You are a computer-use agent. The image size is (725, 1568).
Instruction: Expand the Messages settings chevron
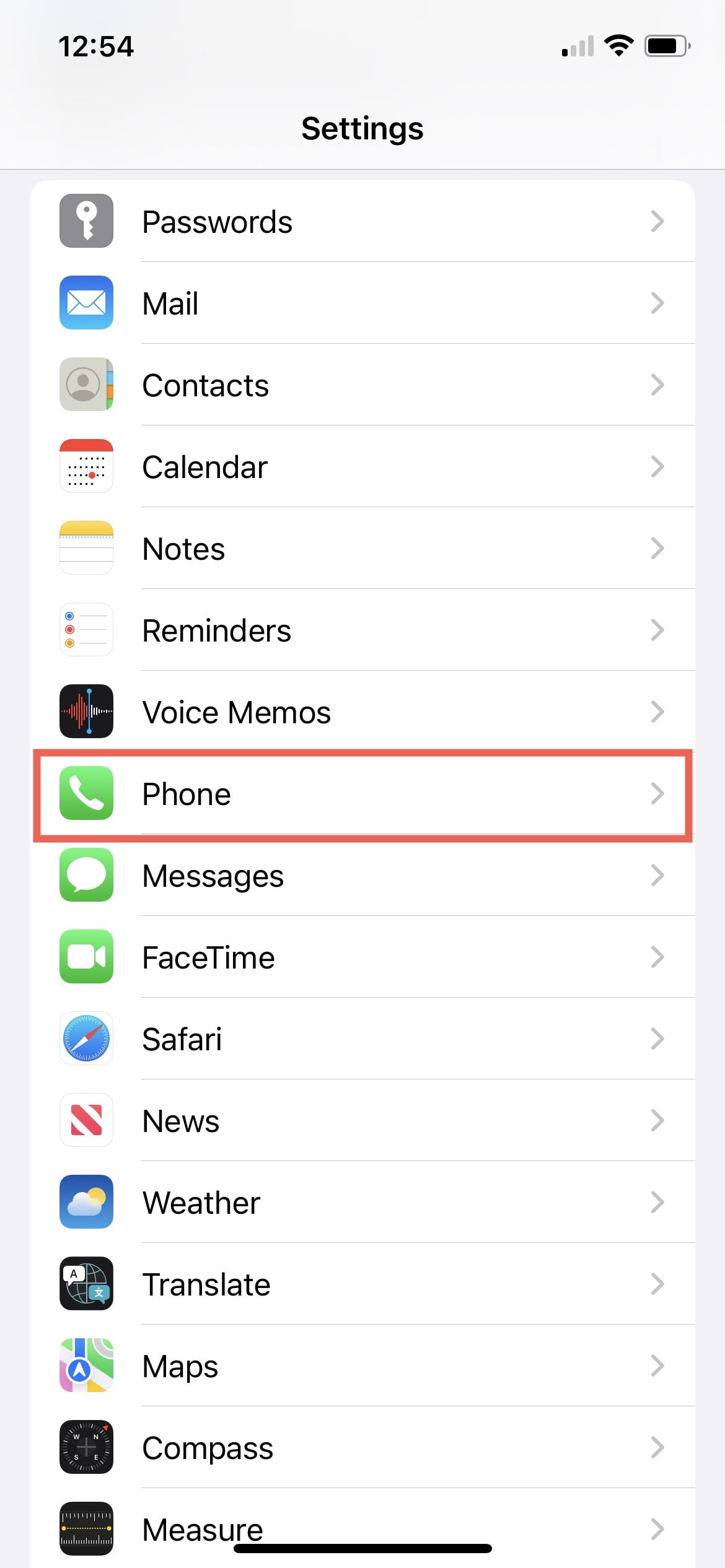coord(658,875)
